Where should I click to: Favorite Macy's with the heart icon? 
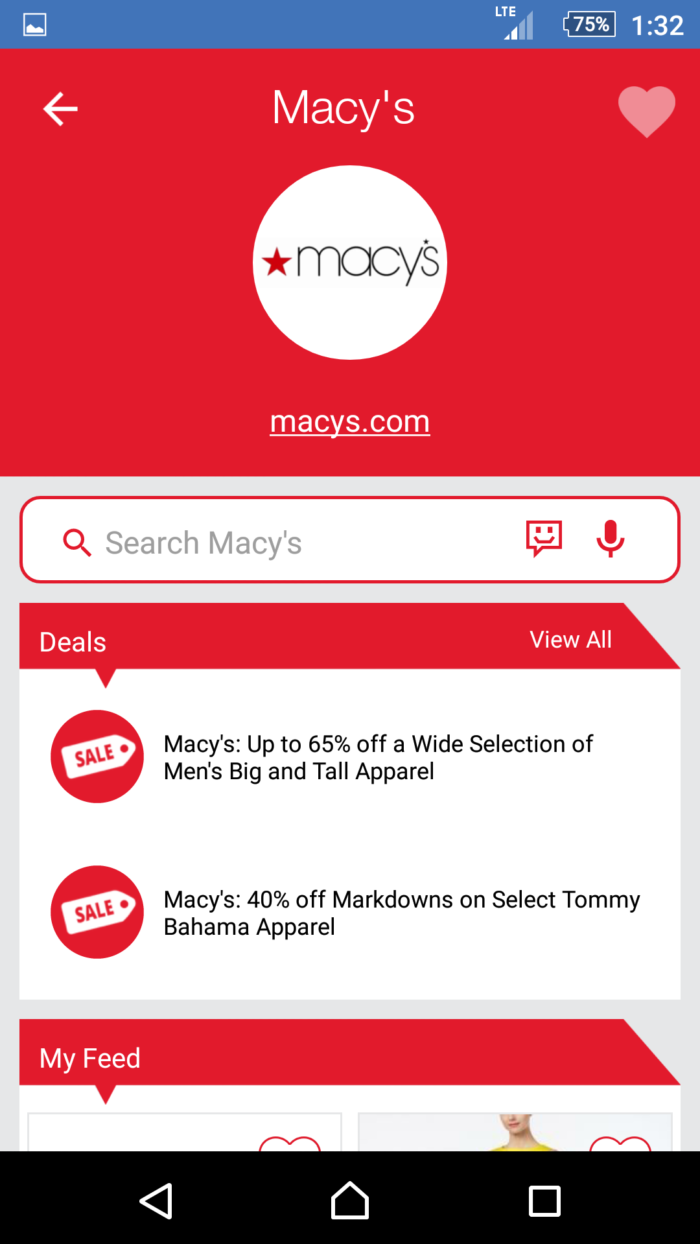(646, 111)
